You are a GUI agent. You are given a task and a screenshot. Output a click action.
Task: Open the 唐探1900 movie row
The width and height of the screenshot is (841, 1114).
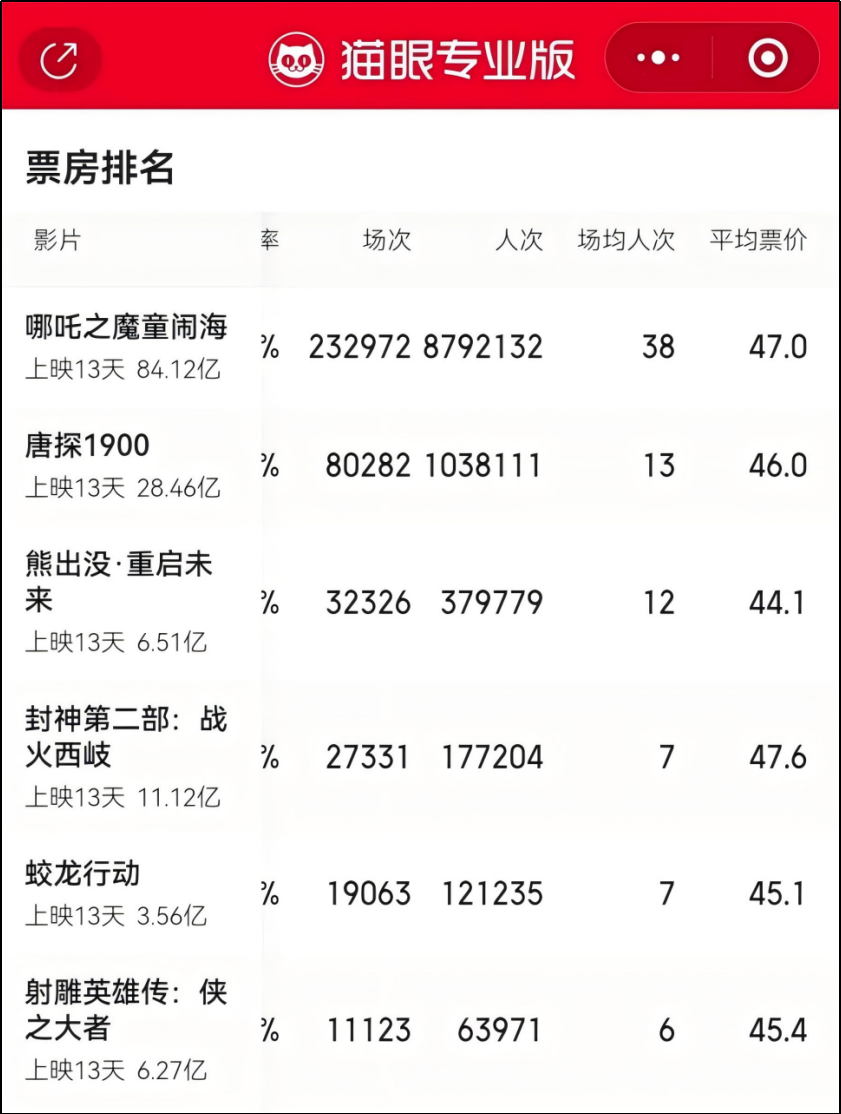[x=420, y=465]
